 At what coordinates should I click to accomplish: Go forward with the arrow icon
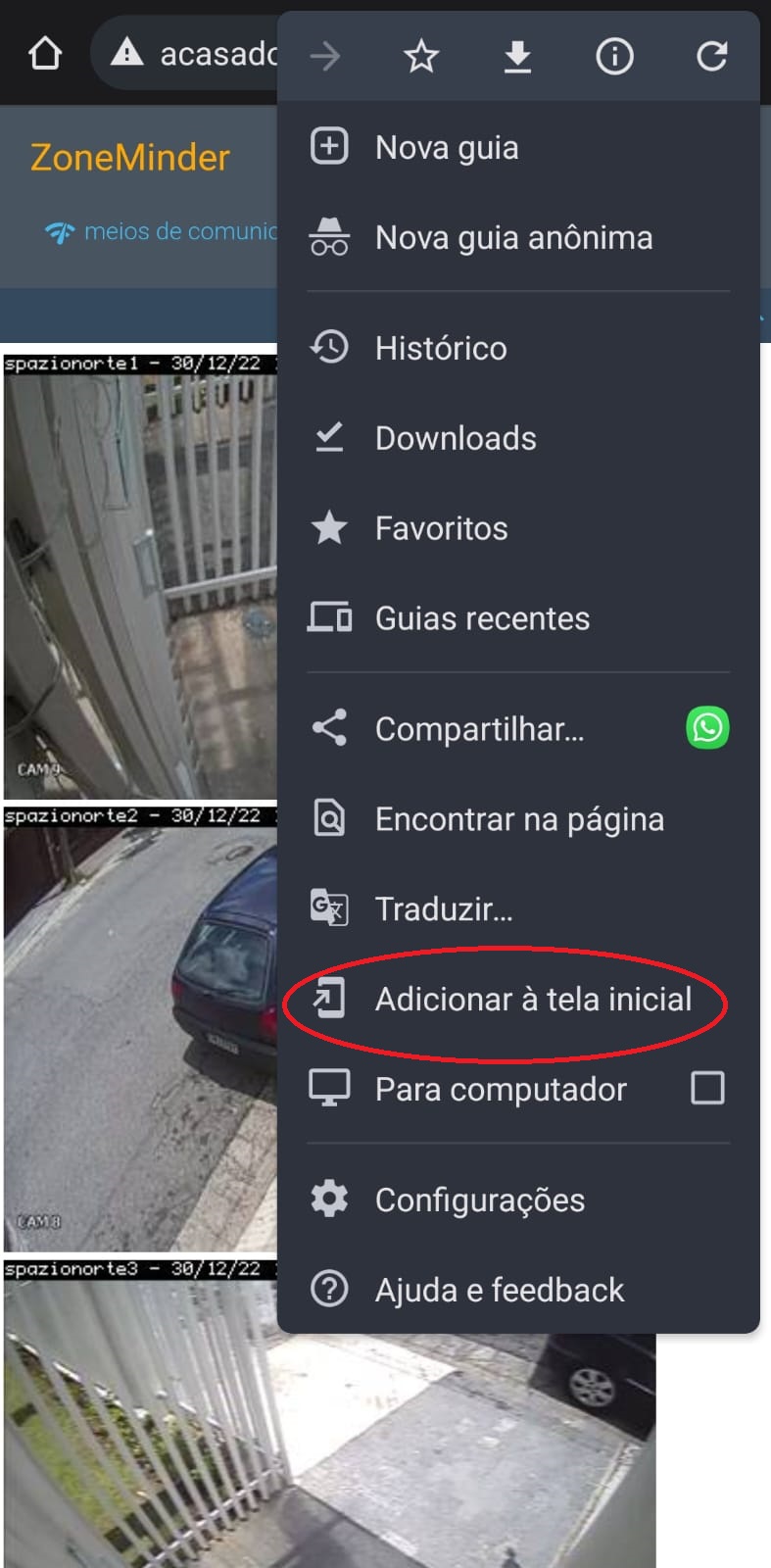pyautogui.click(x=325, y=57)
